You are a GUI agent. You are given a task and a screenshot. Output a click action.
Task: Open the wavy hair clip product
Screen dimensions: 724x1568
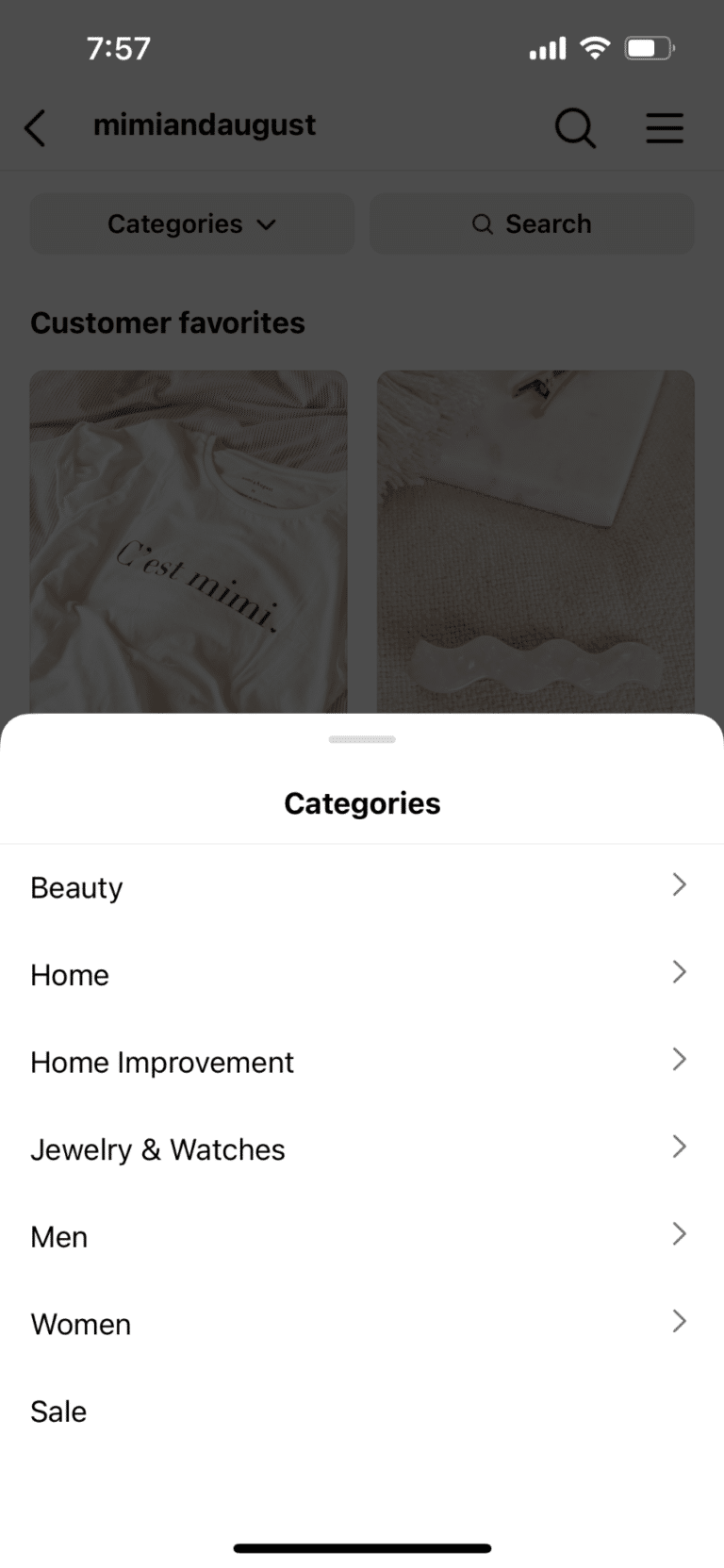coord(535,541)
